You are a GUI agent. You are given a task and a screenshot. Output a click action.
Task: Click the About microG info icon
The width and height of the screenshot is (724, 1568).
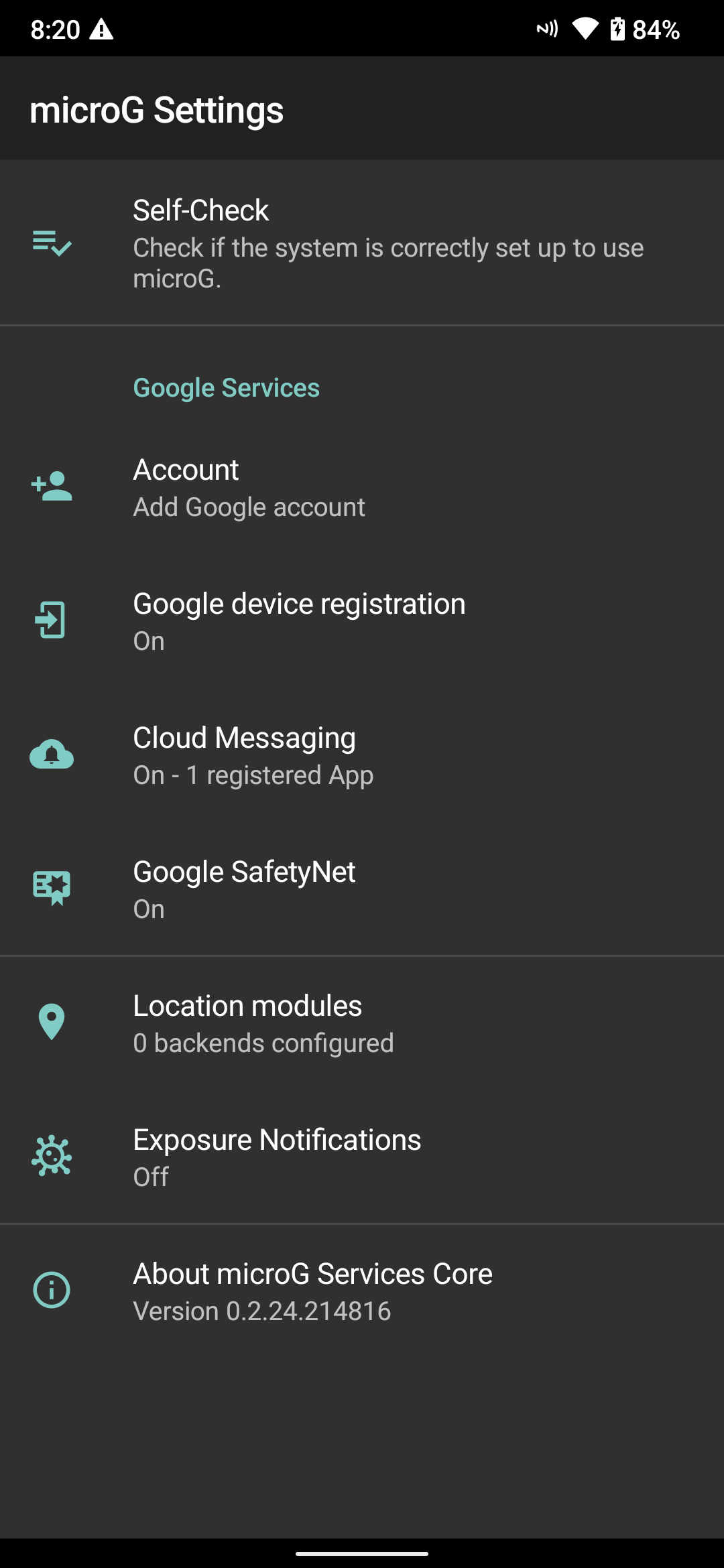click(x=51, y=1290)
